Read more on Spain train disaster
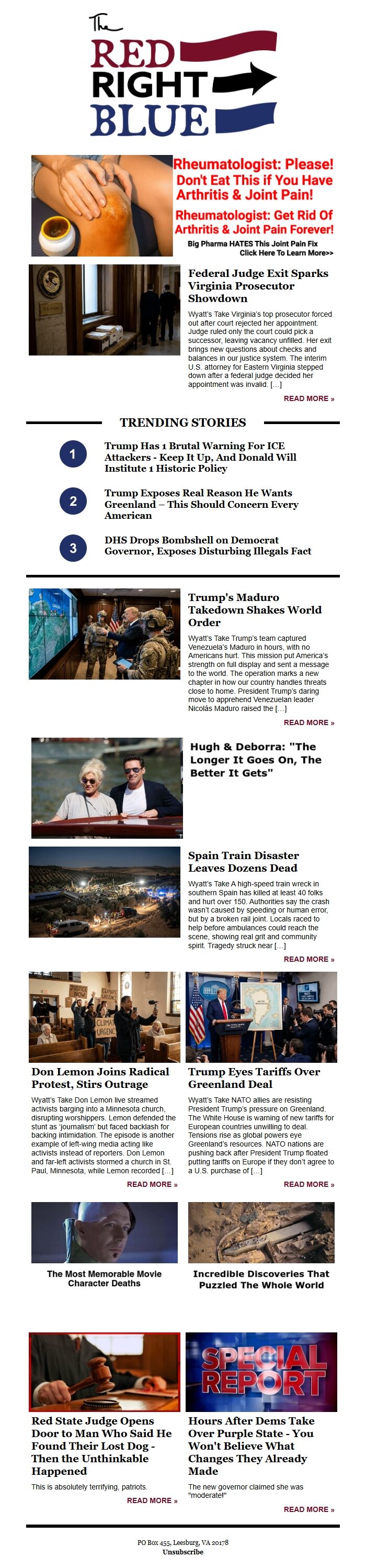Image resolution: width=366 pixels, height=1568 pixels. click(308, 959)
